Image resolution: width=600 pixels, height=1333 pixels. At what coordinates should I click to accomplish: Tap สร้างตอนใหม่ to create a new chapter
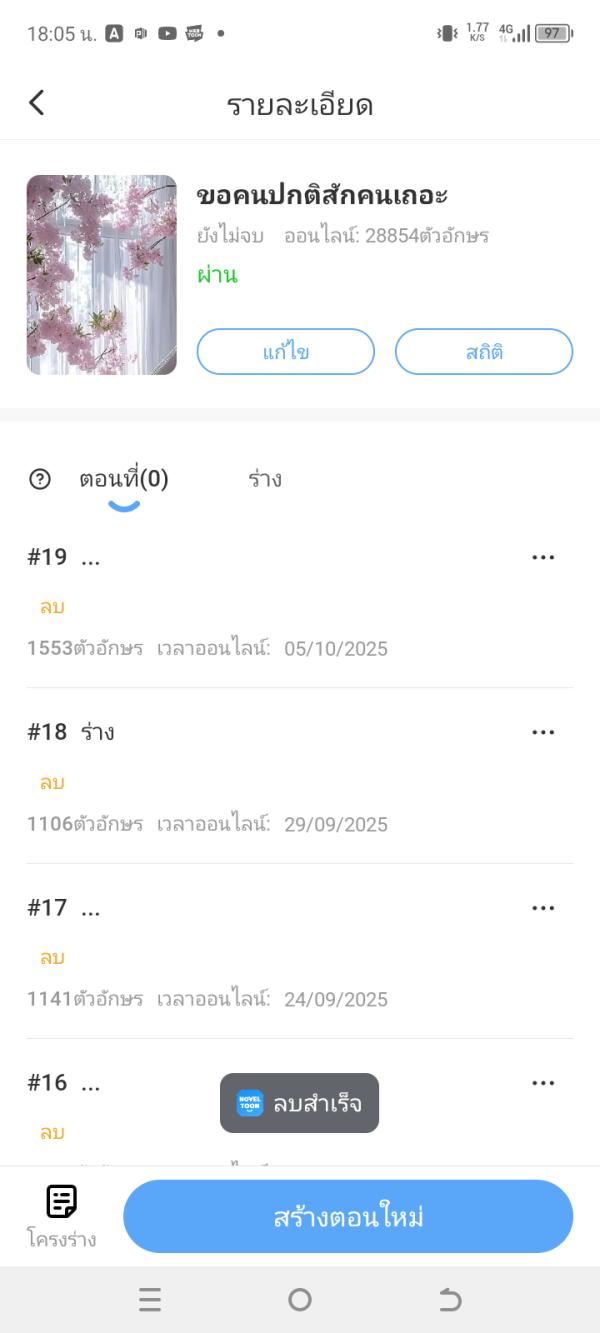point(348,1217)
